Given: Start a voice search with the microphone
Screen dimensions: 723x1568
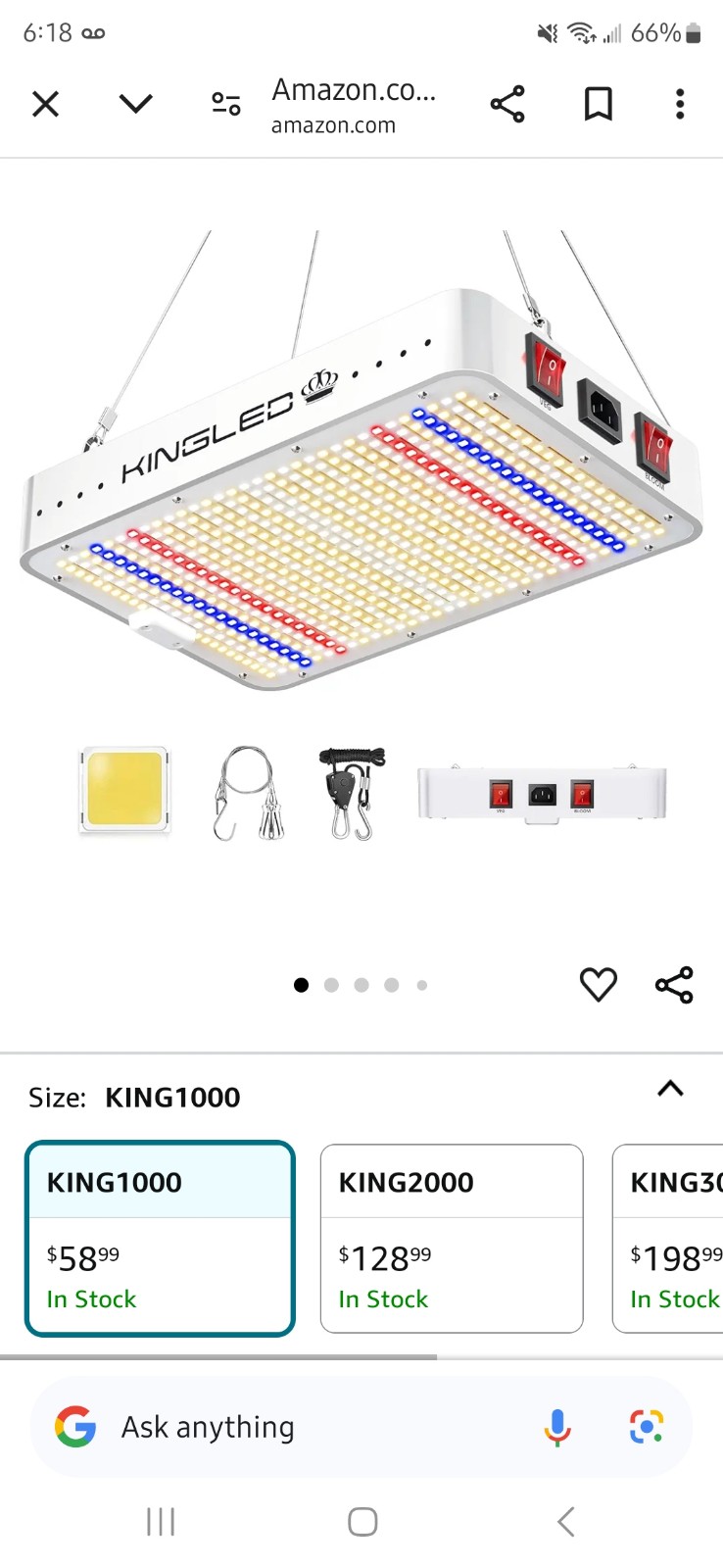Looking at the screenshot, I should (x=557, y=1428).
